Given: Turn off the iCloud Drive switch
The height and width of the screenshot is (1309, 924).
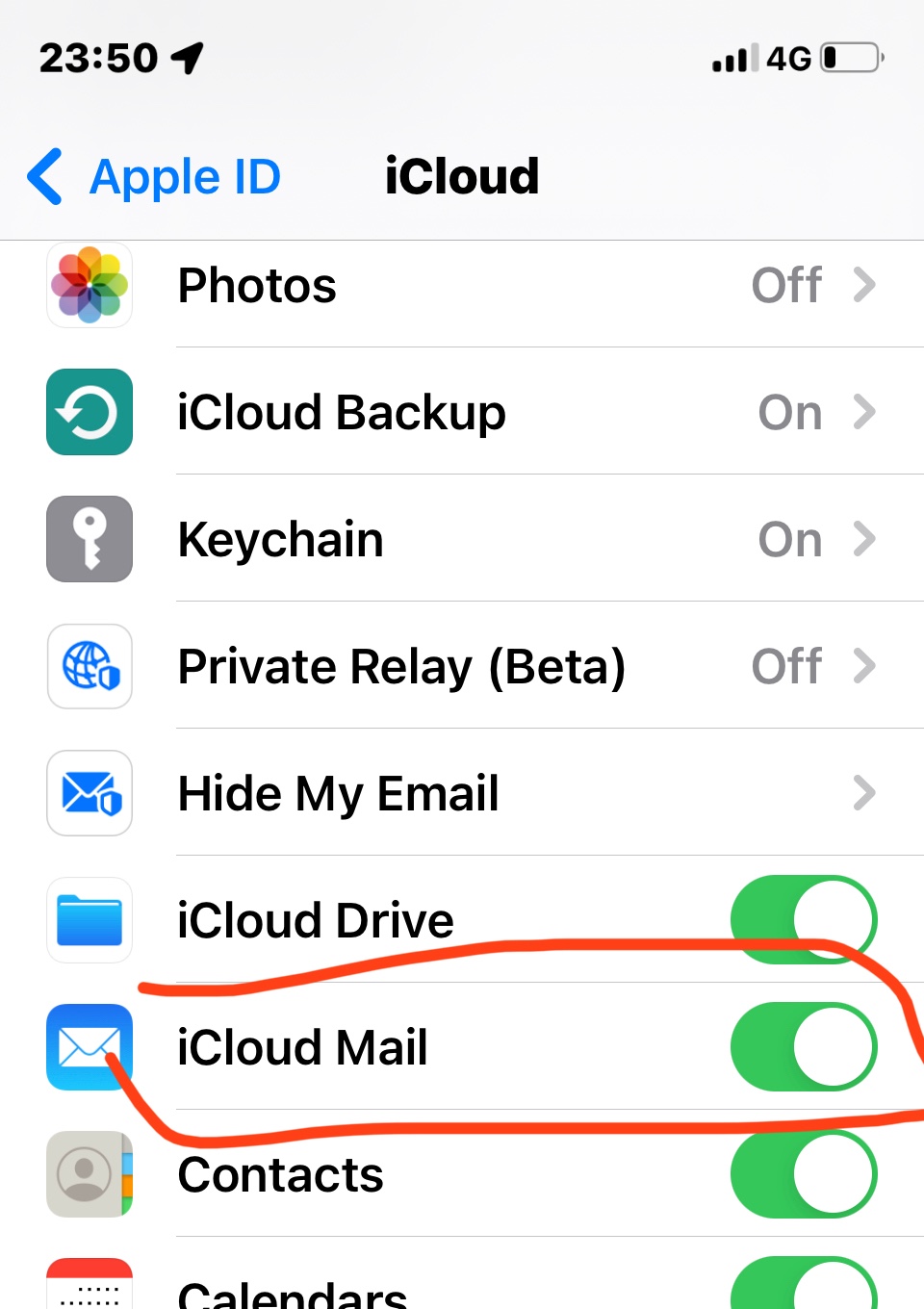Looking at the screenshot, I should point(804,920).
